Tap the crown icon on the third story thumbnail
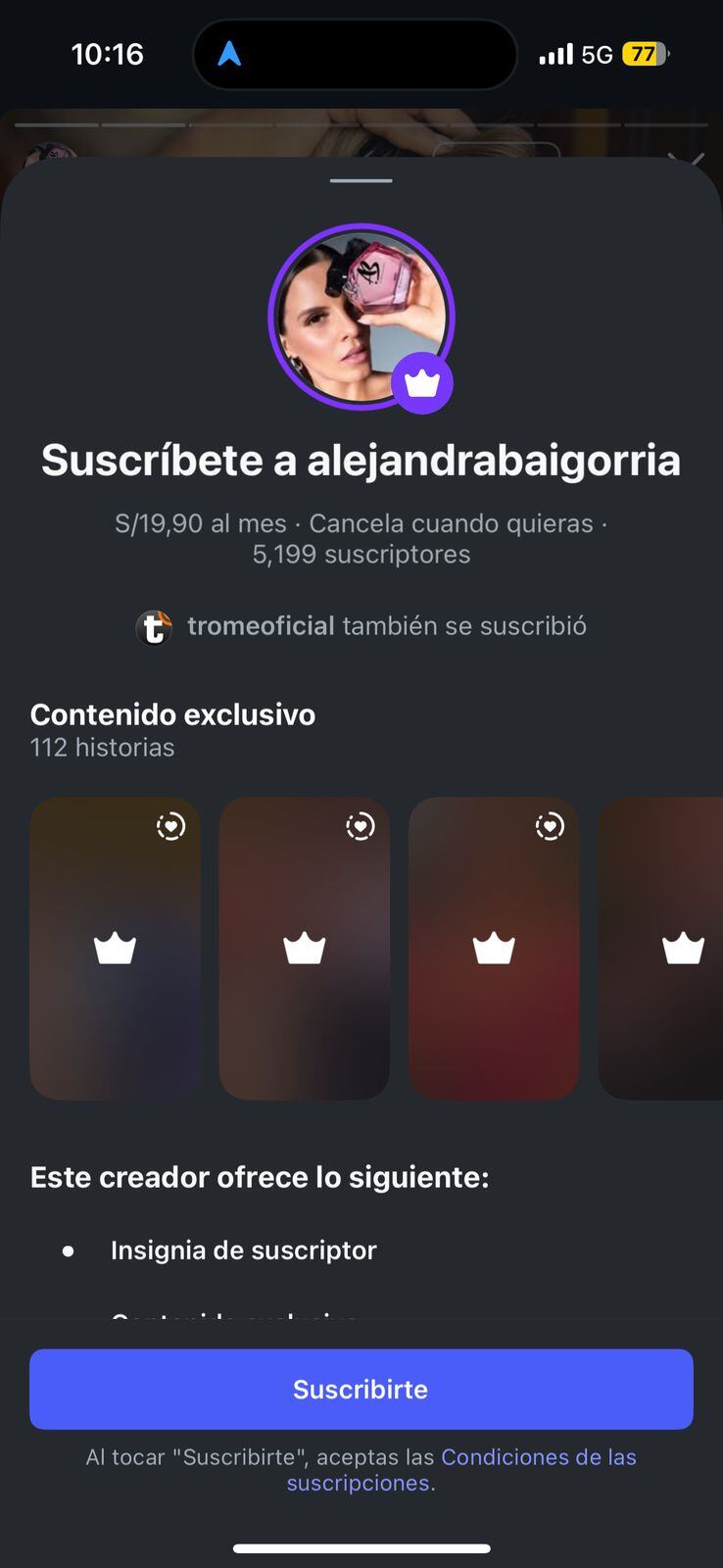The image size is (723, 1568). pos(494,948)
